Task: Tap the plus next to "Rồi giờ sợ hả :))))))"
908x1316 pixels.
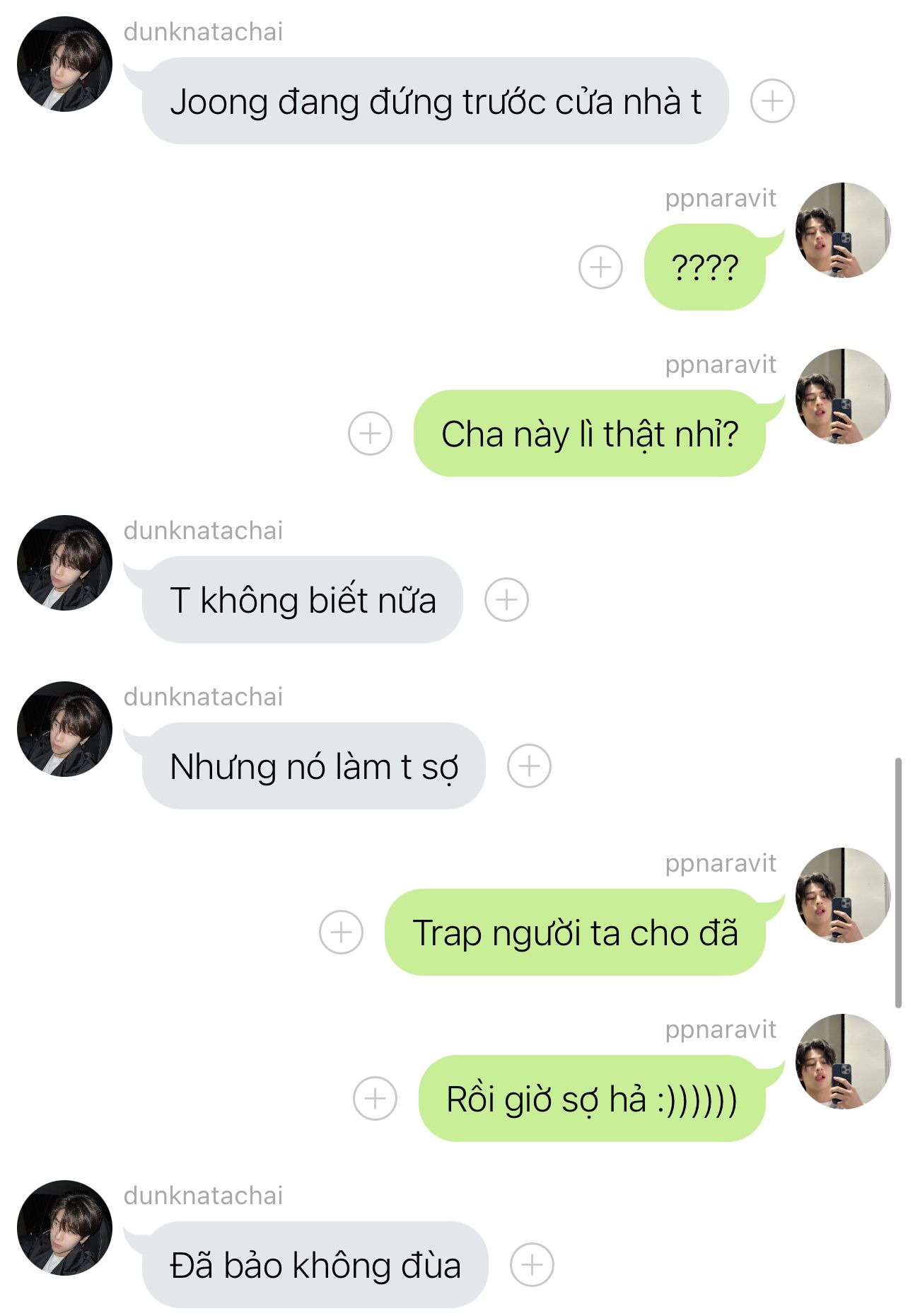Action: click(375, 1099)
